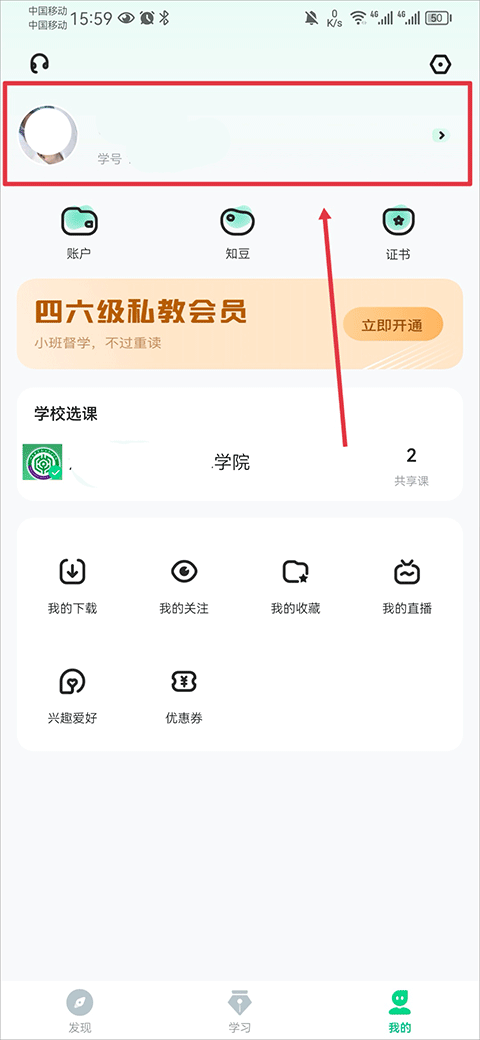Open 证书 certificates
This screenshot has height=1040, width=480.
point(398,233)
